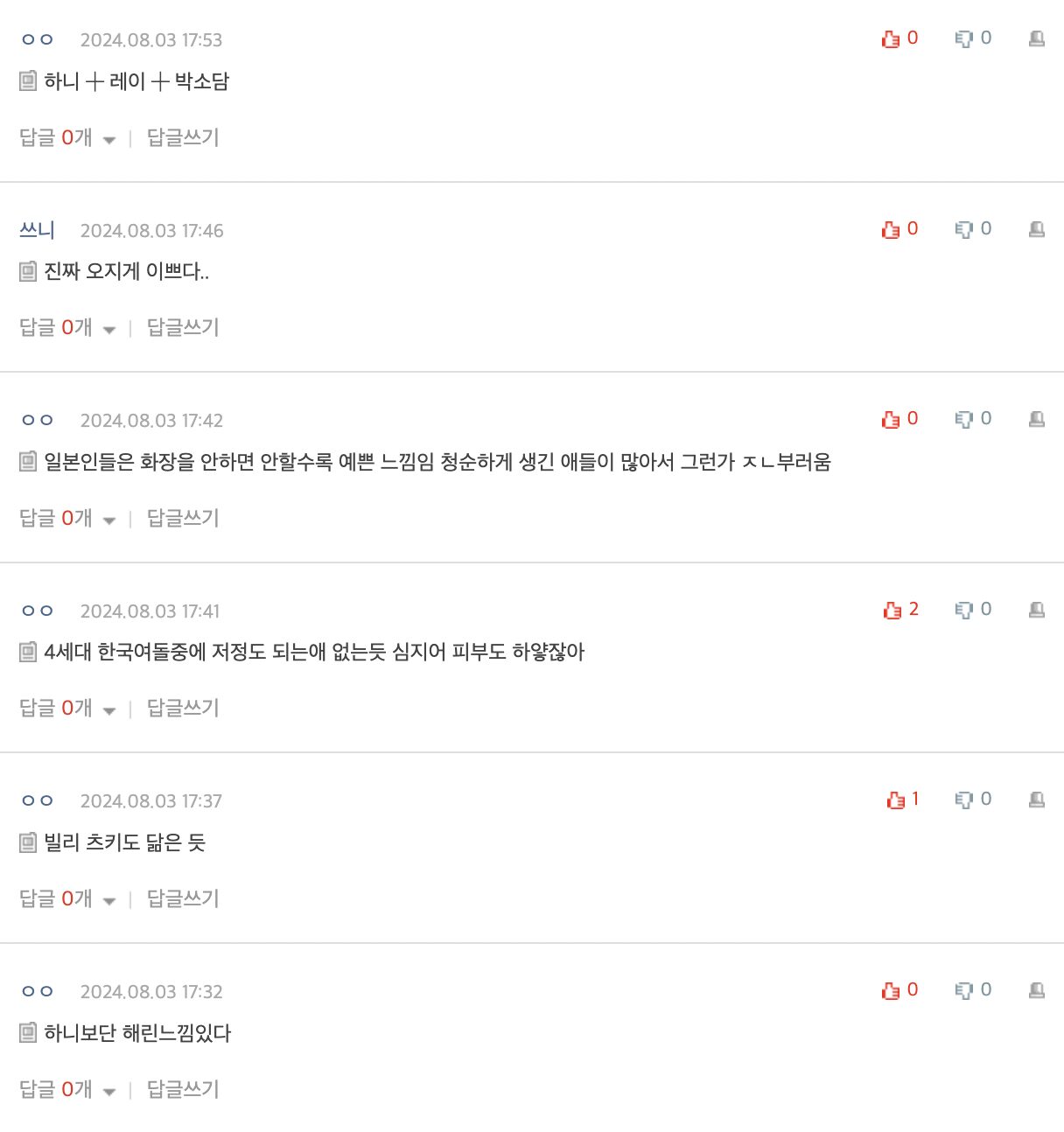The image size is (1064, 1132).
Task: Upvote the 빌리 츠키도 닮은 듯 comment
Action: pos(895,800)
